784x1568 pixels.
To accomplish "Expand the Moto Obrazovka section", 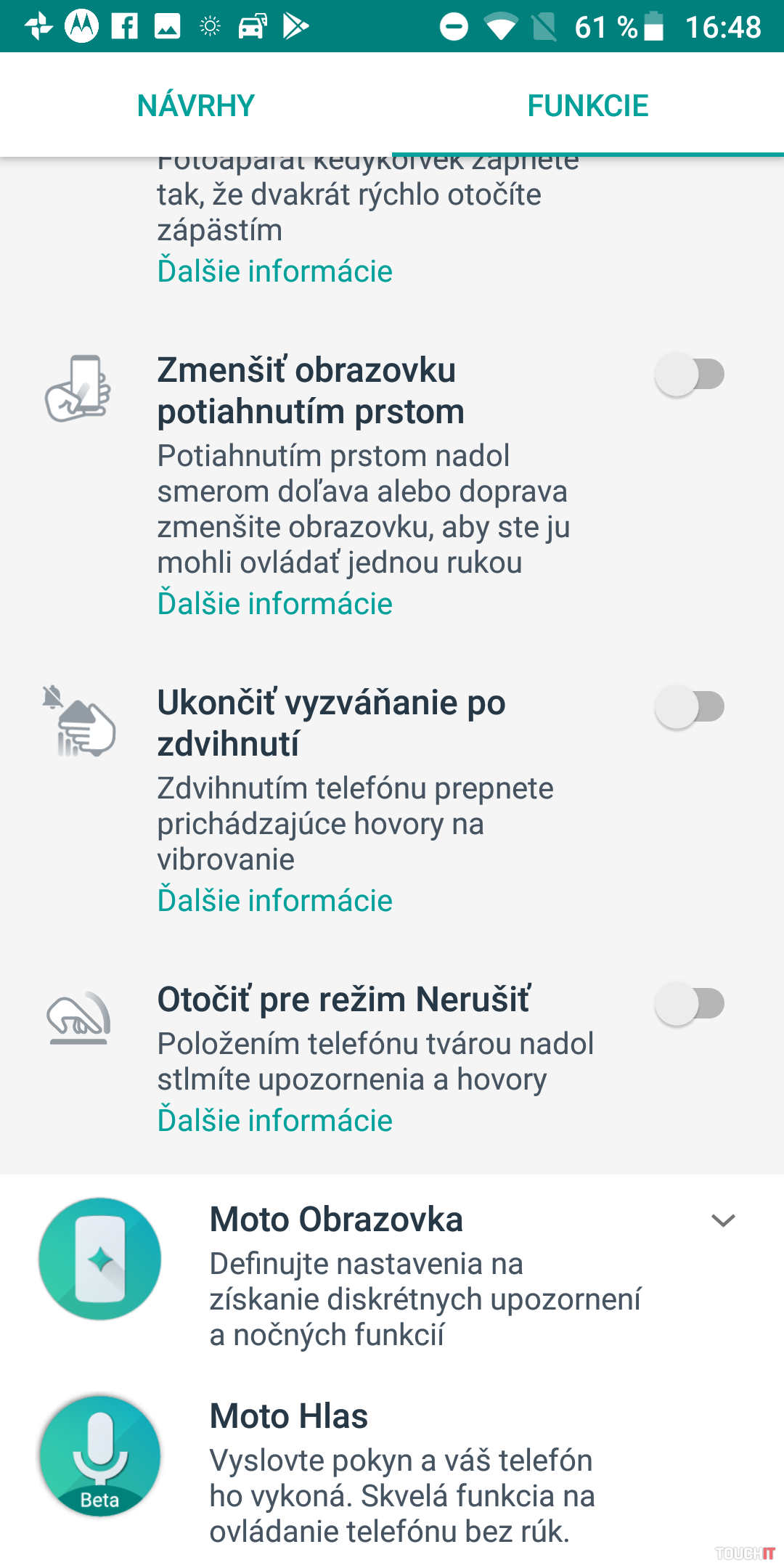I will (723, 1221).
